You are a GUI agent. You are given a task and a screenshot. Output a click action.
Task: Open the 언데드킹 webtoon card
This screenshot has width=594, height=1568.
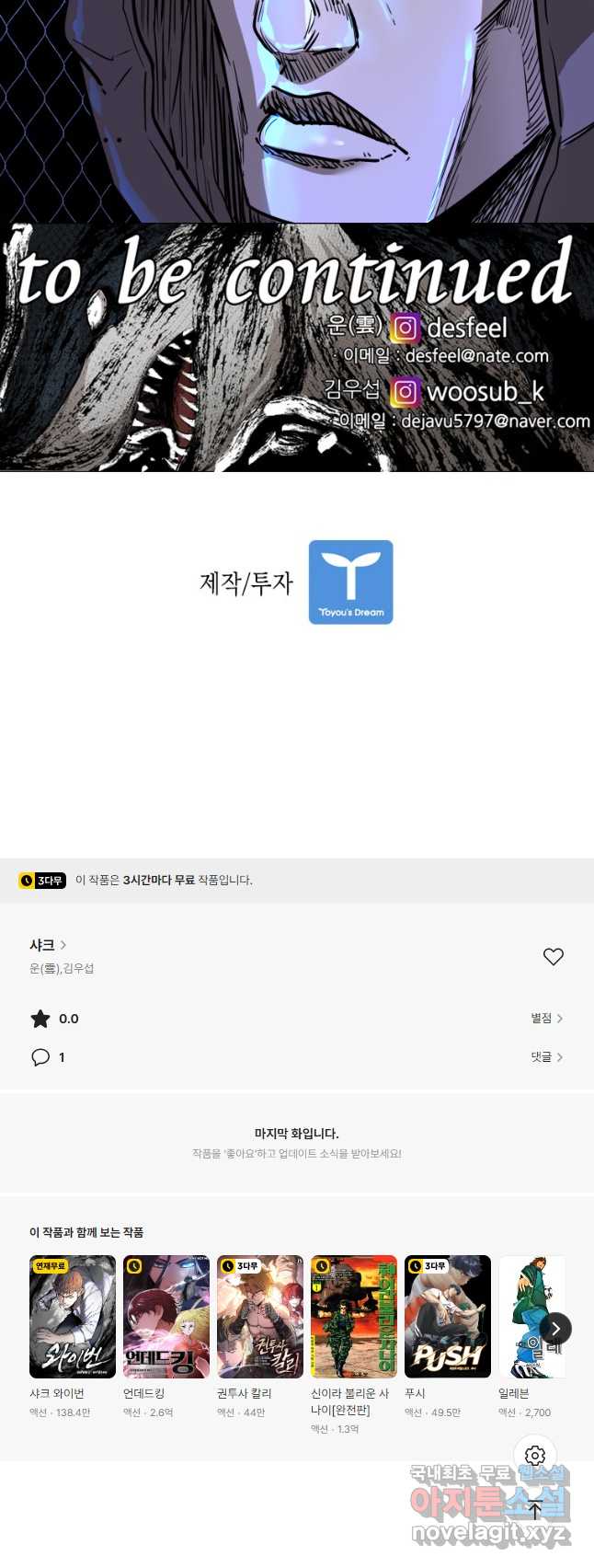pyautogui.click(x=166, y=1317)
